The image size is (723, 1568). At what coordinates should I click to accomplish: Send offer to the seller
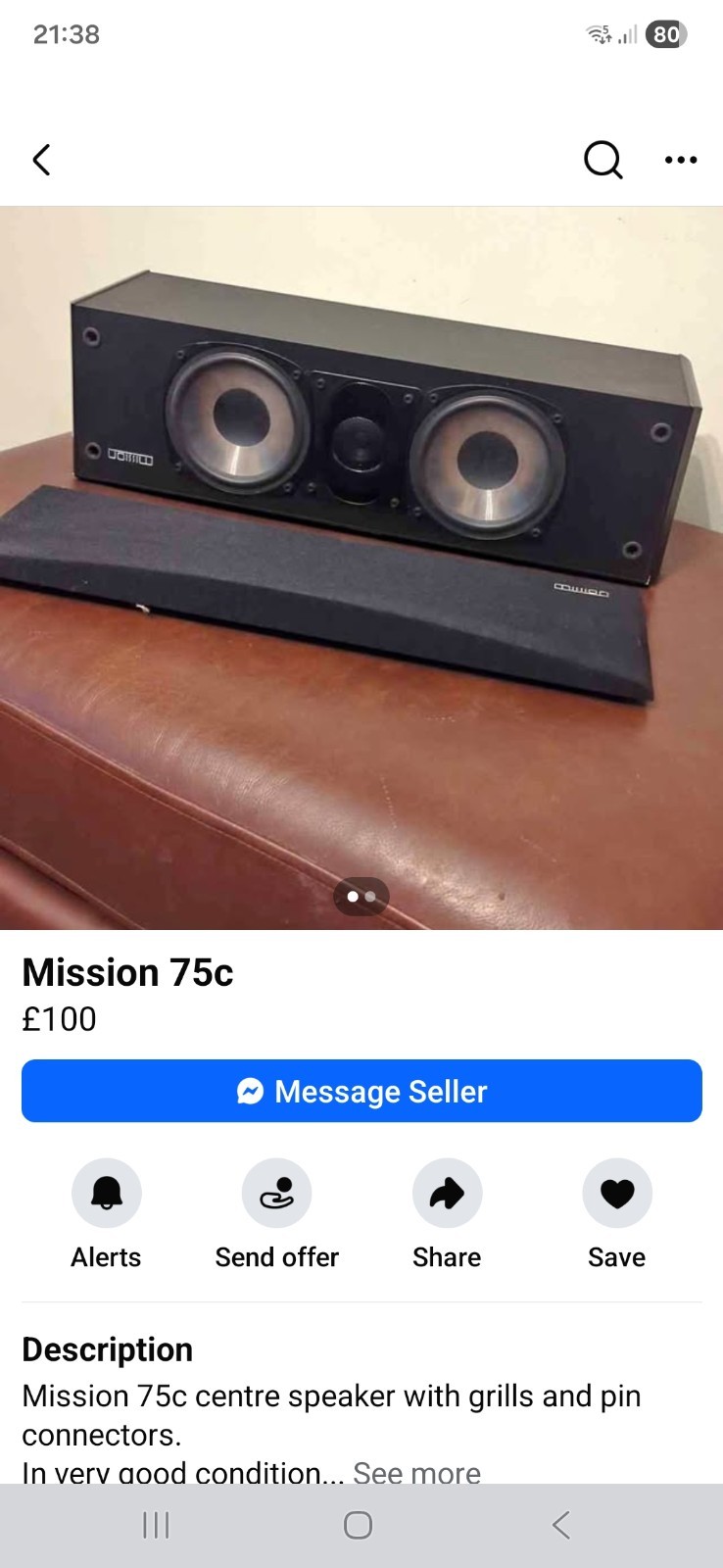(x=276, y=1193)
